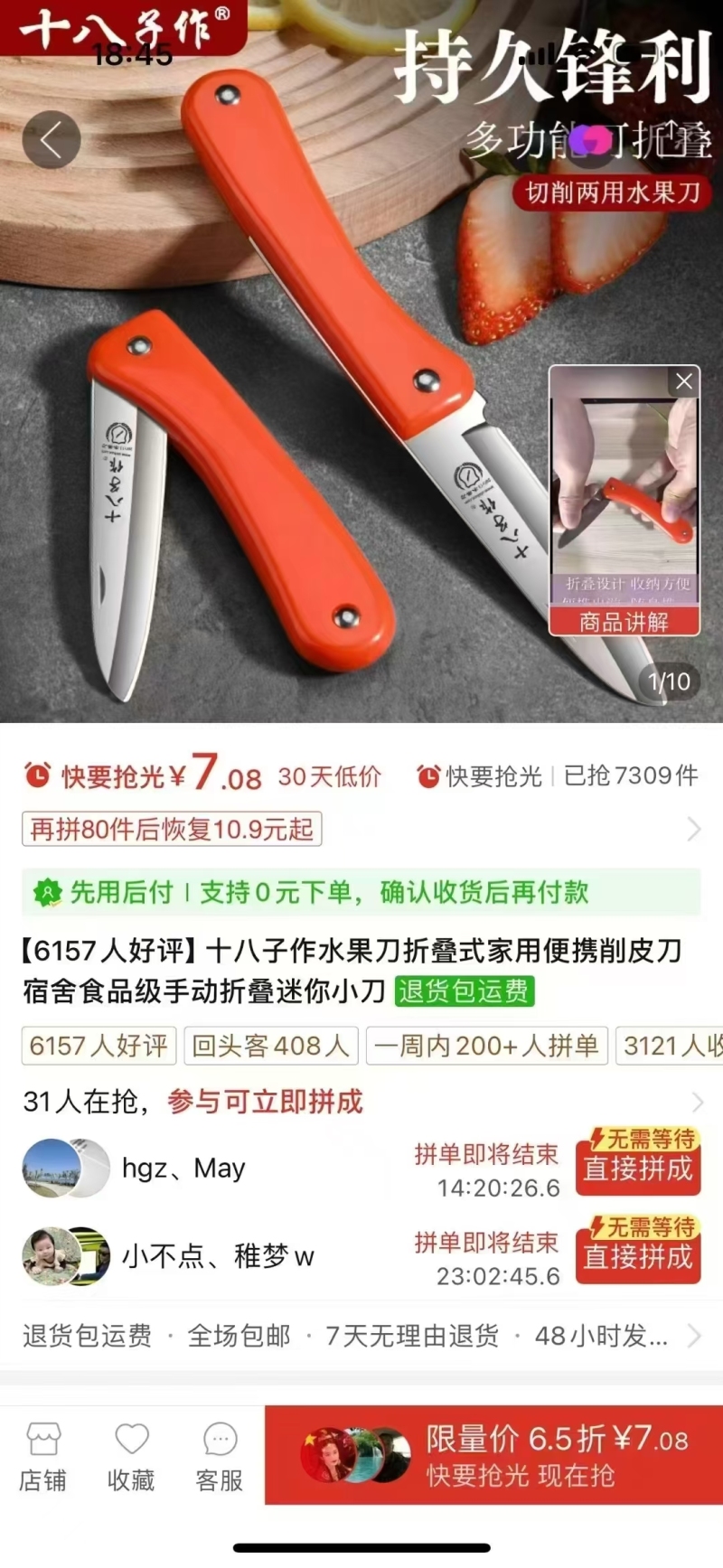Screen dimensions: 723x1568
Task: Go back with the arrow button
Action: tap(52, 140)
